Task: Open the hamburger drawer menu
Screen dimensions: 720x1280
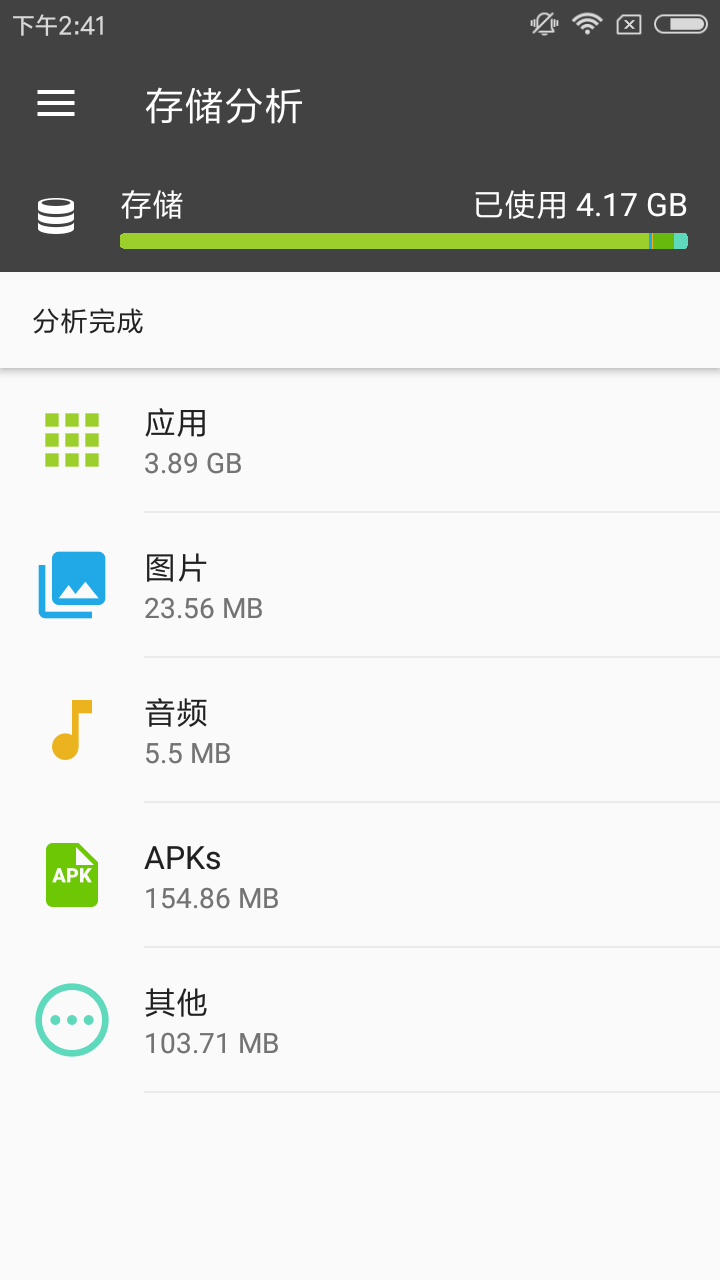Action: [56, 104]
